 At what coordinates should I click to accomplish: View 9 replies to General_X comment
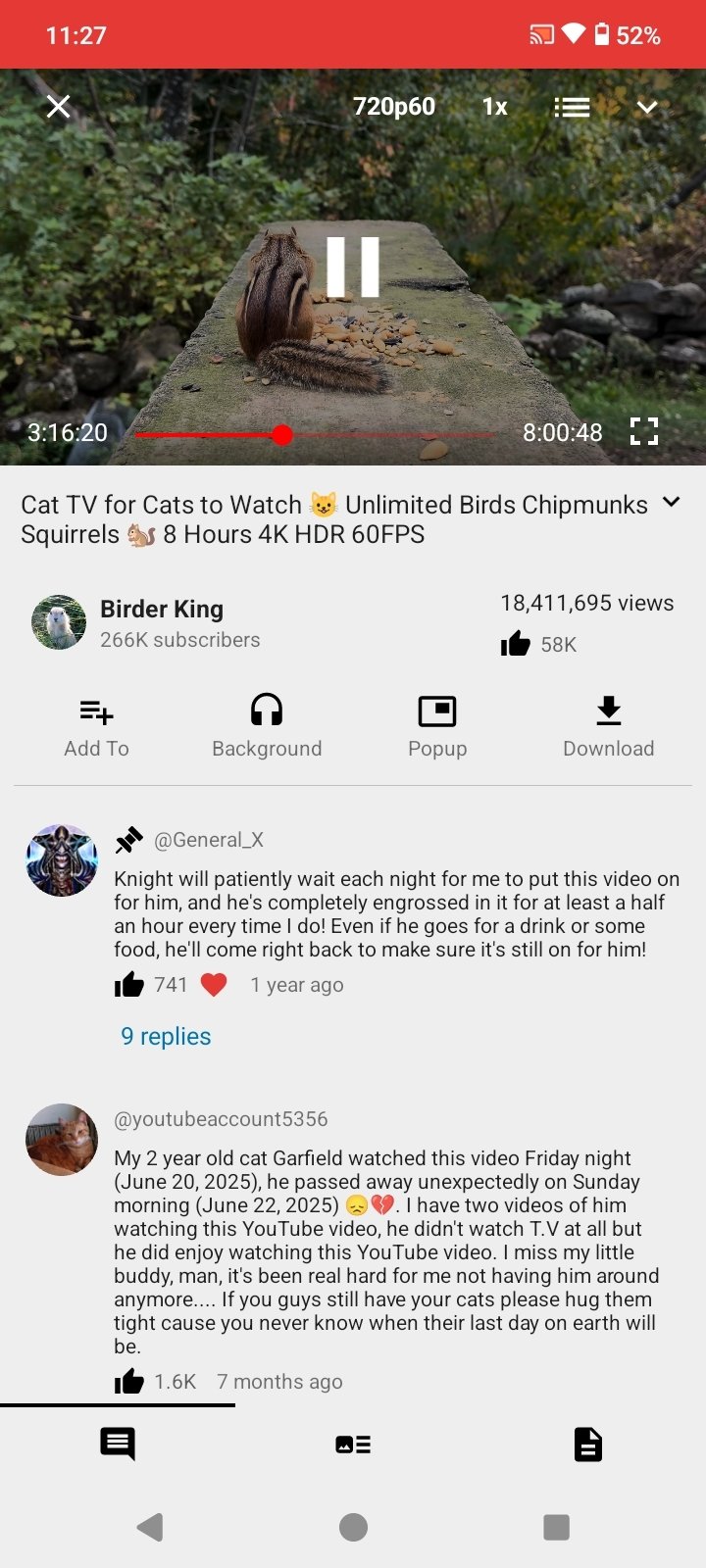pyautogui.click(x=166, y=1036)
